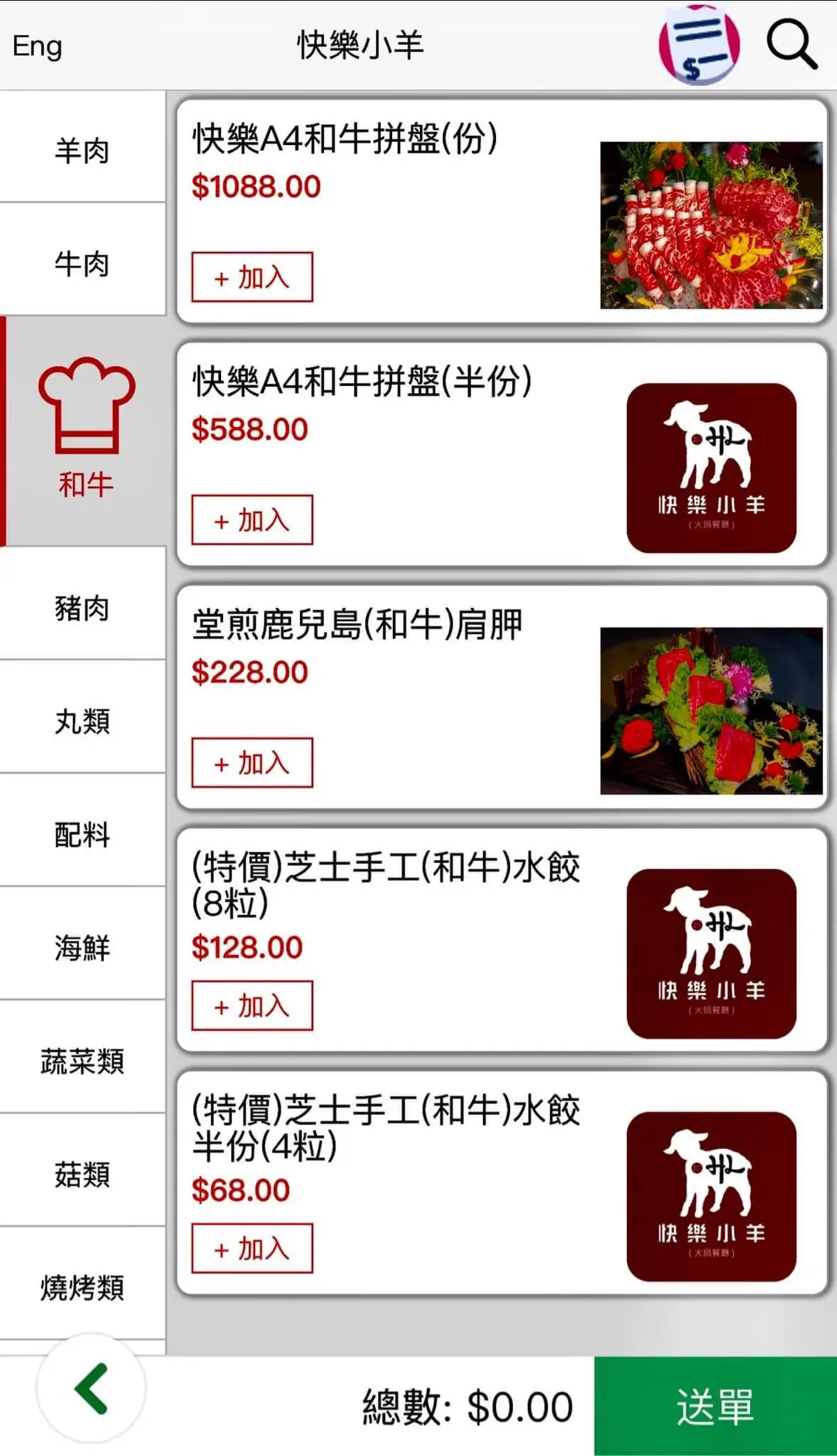
Task: Select the 菇類 category
Action: [x=82, y=1174]
